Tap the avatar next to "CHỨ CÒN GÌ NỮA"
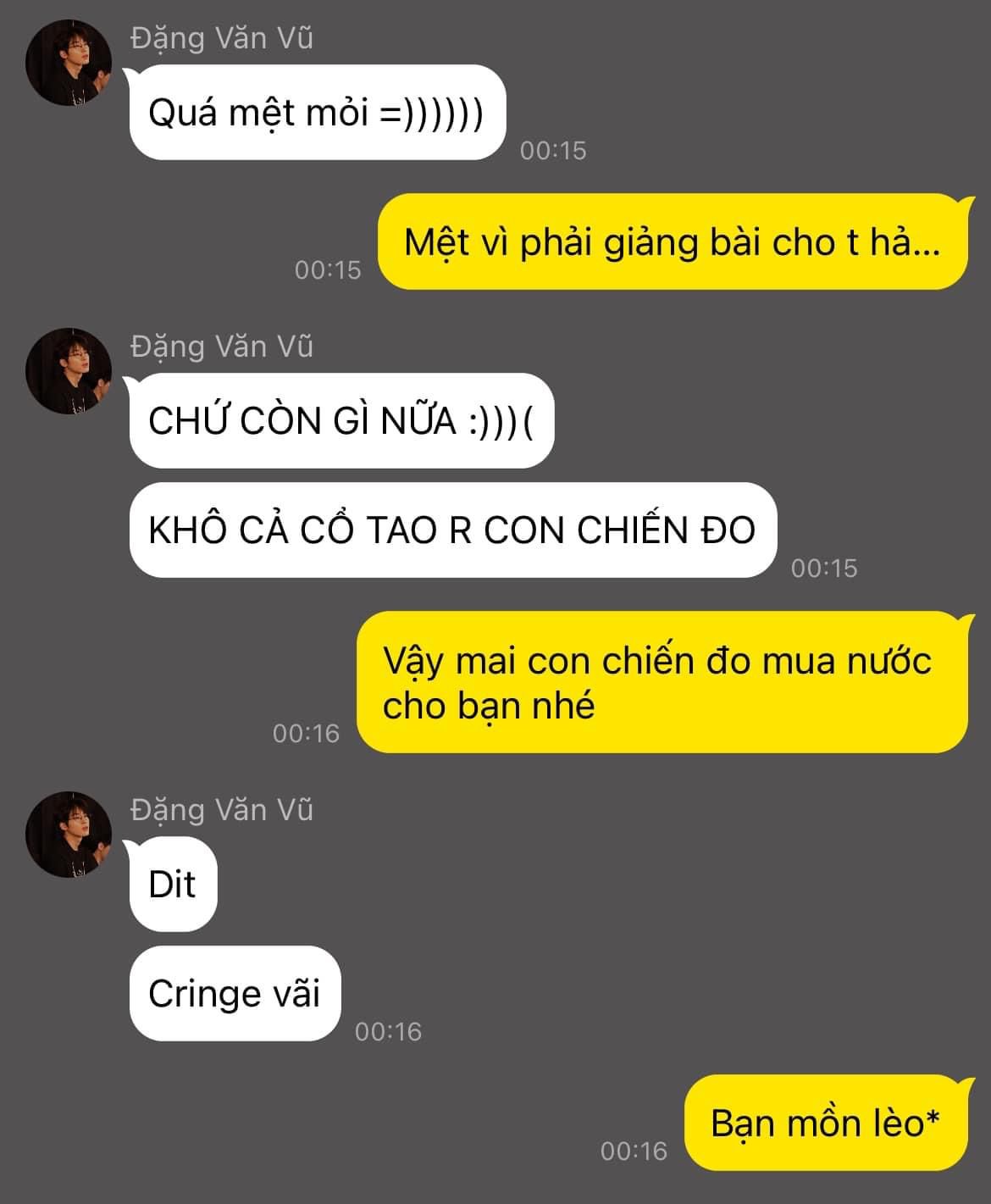The width and height of the screenshot is (991, 1204). click(69, 371)
